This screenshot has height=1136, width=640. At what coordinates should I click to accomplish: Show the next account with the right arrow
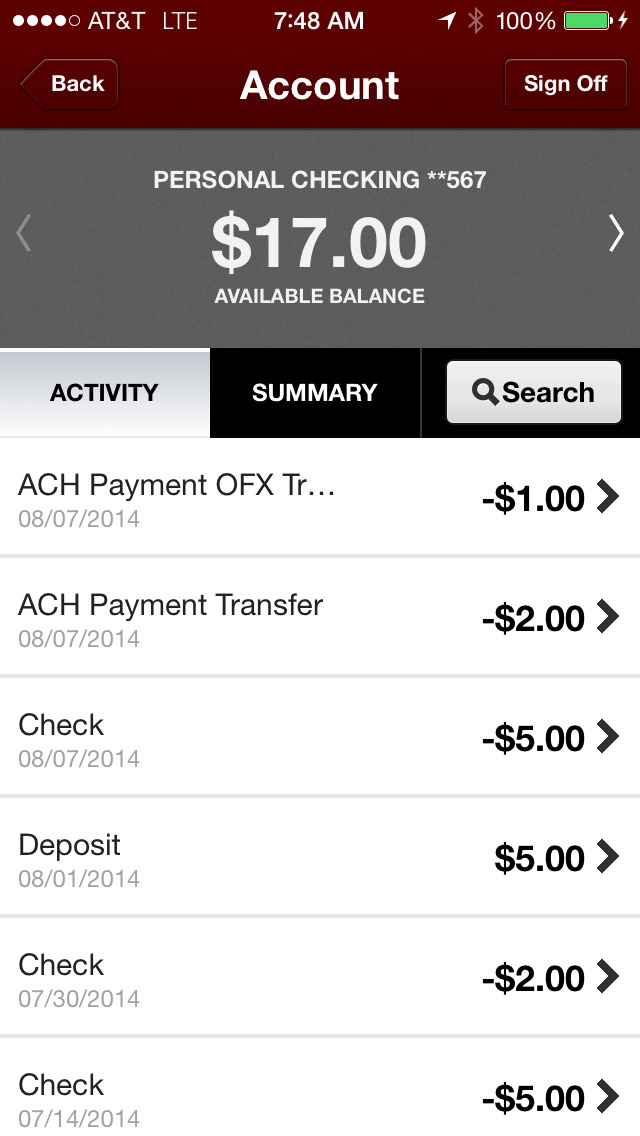(615, 233)
